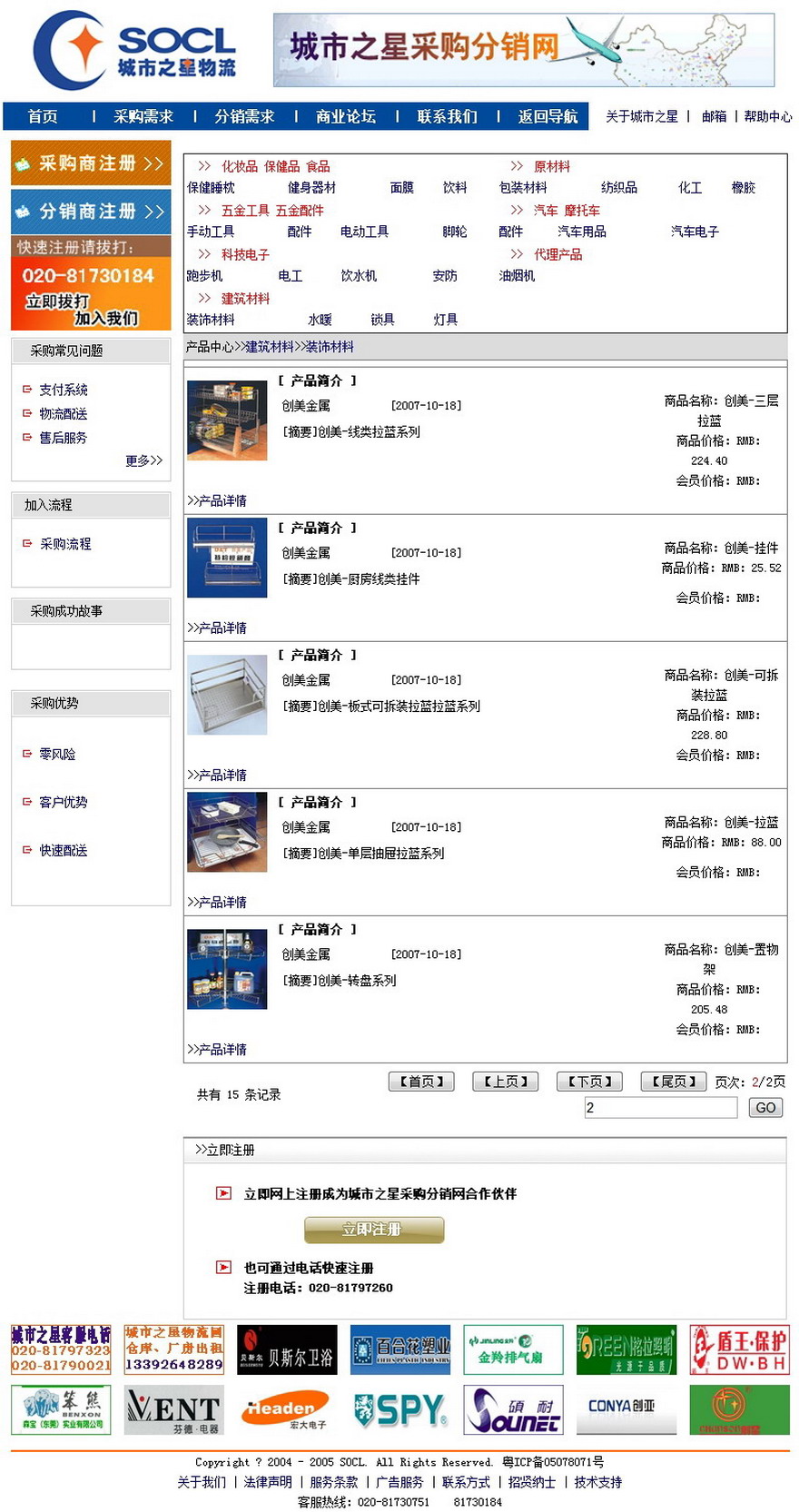799x1512 pixels.
Task: Open the 联系我们 page
Action: (x=447, y=116)
